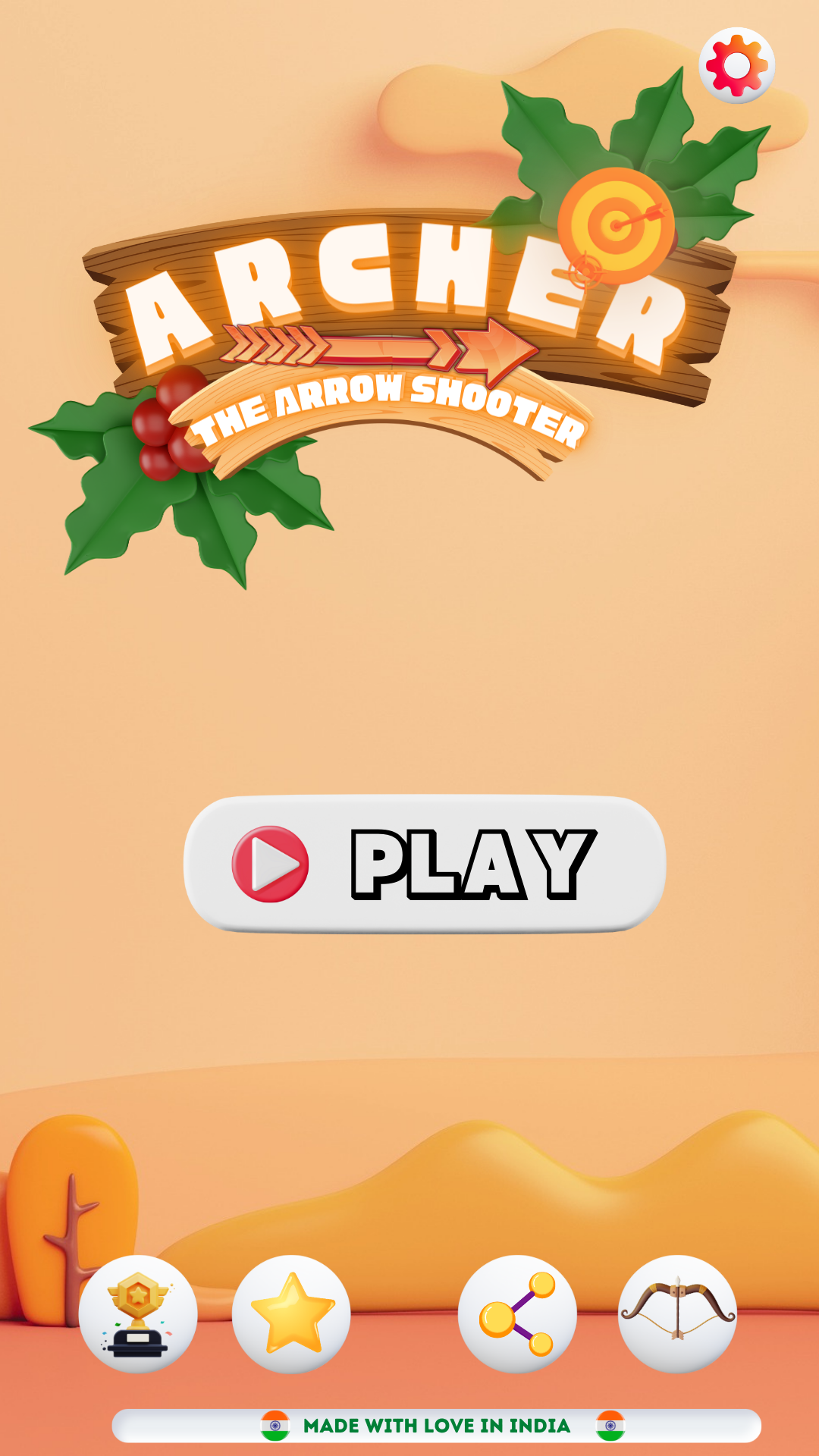Viewport: 819px width, 1456px height.
Task: Start the game with the PLAY button
Action: coord(425,864)
